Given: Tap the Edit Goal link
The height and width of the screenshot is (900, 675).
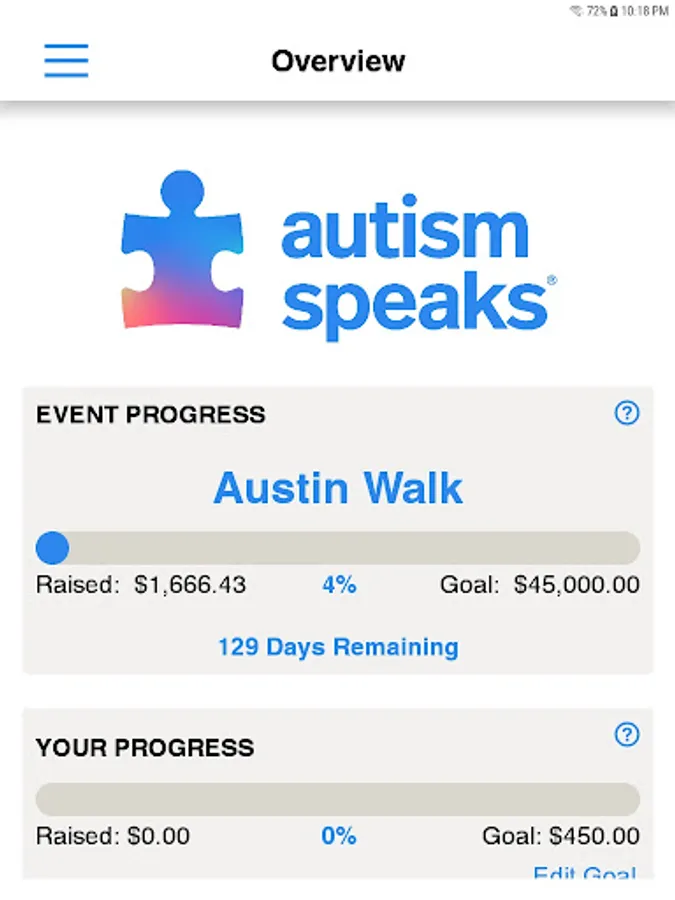Looking at the screenshot, I should pos(585,874).
